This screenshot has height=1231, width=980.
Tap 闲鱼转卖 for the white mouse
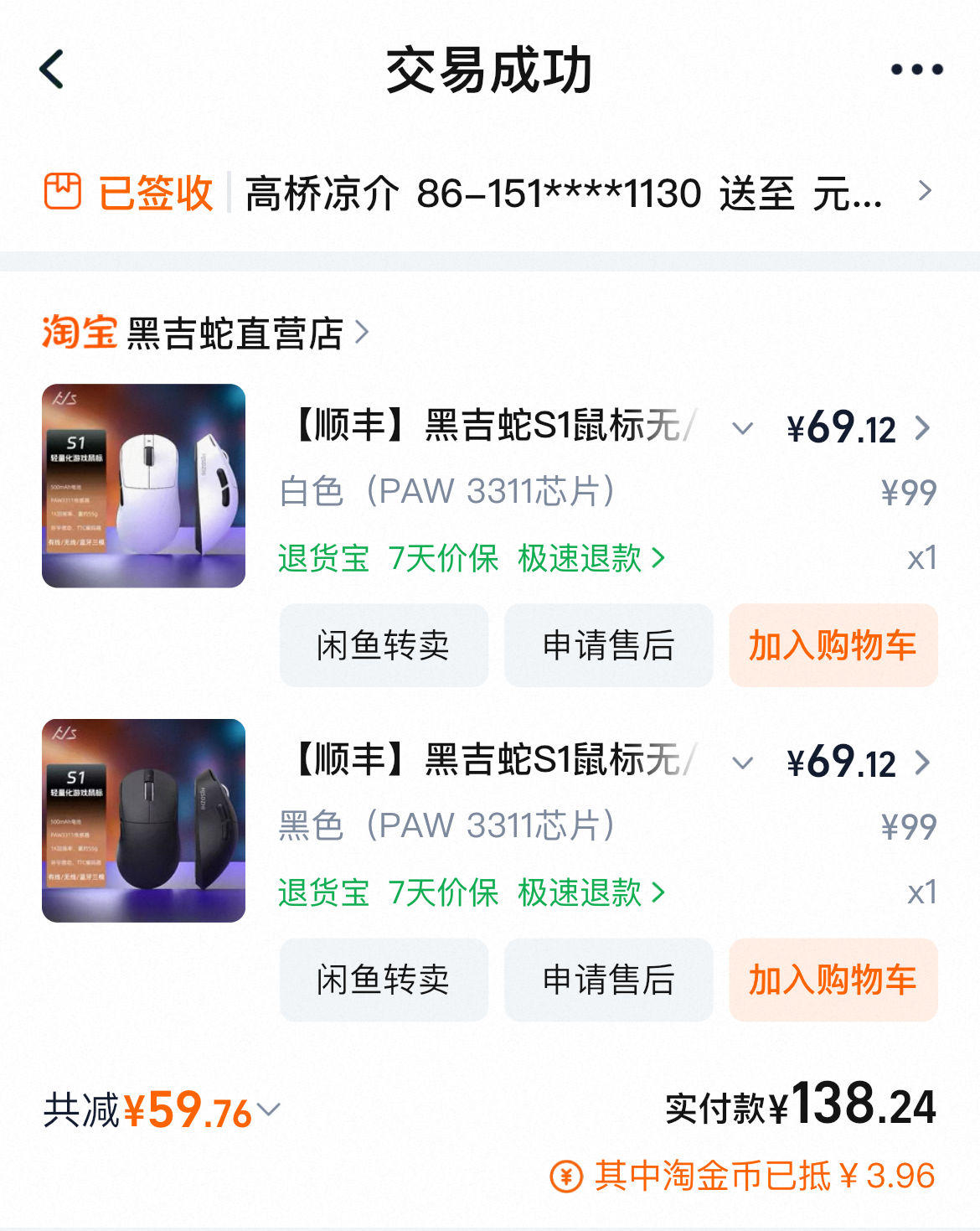point(384,645)
